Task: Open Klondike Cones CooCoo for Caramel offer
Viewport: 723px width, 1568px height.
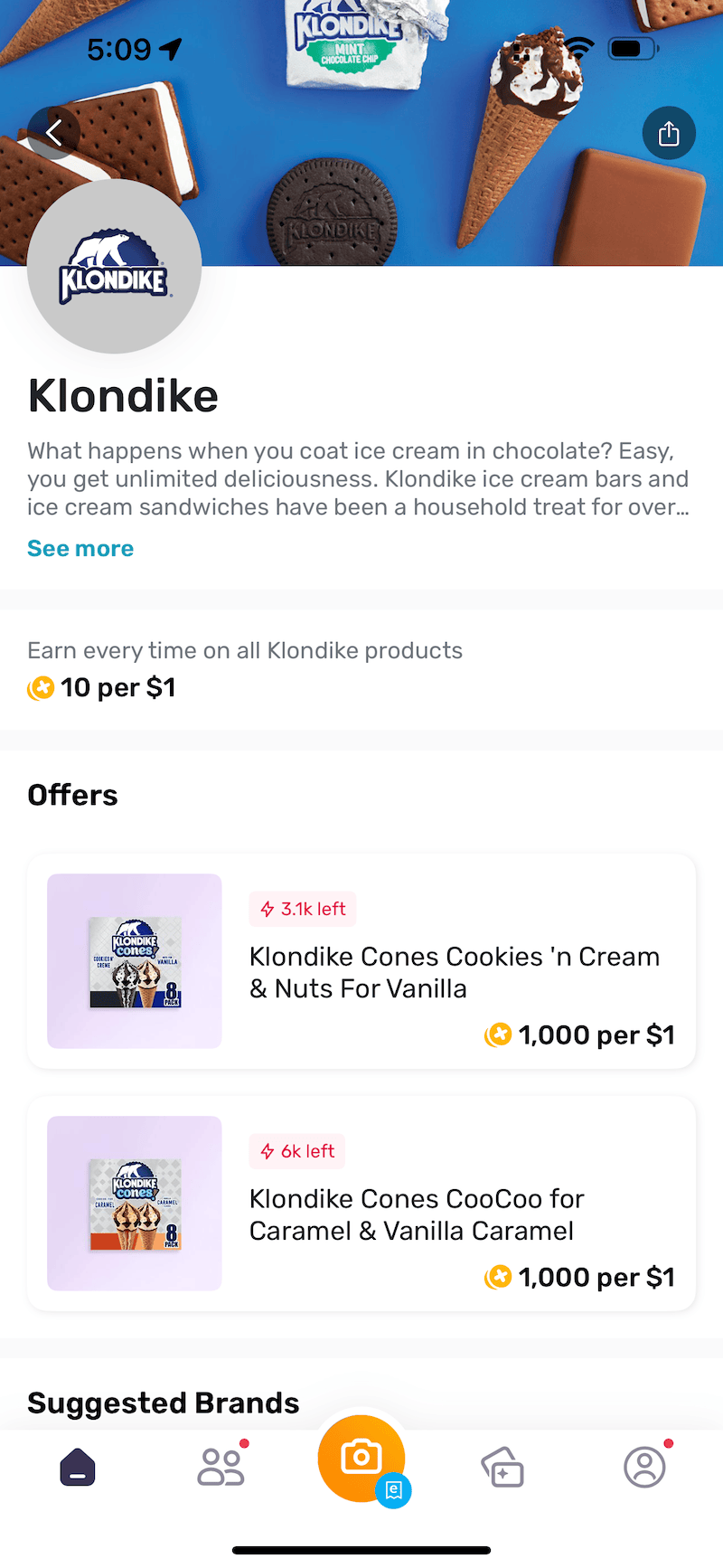Action: pos(361,1204)
